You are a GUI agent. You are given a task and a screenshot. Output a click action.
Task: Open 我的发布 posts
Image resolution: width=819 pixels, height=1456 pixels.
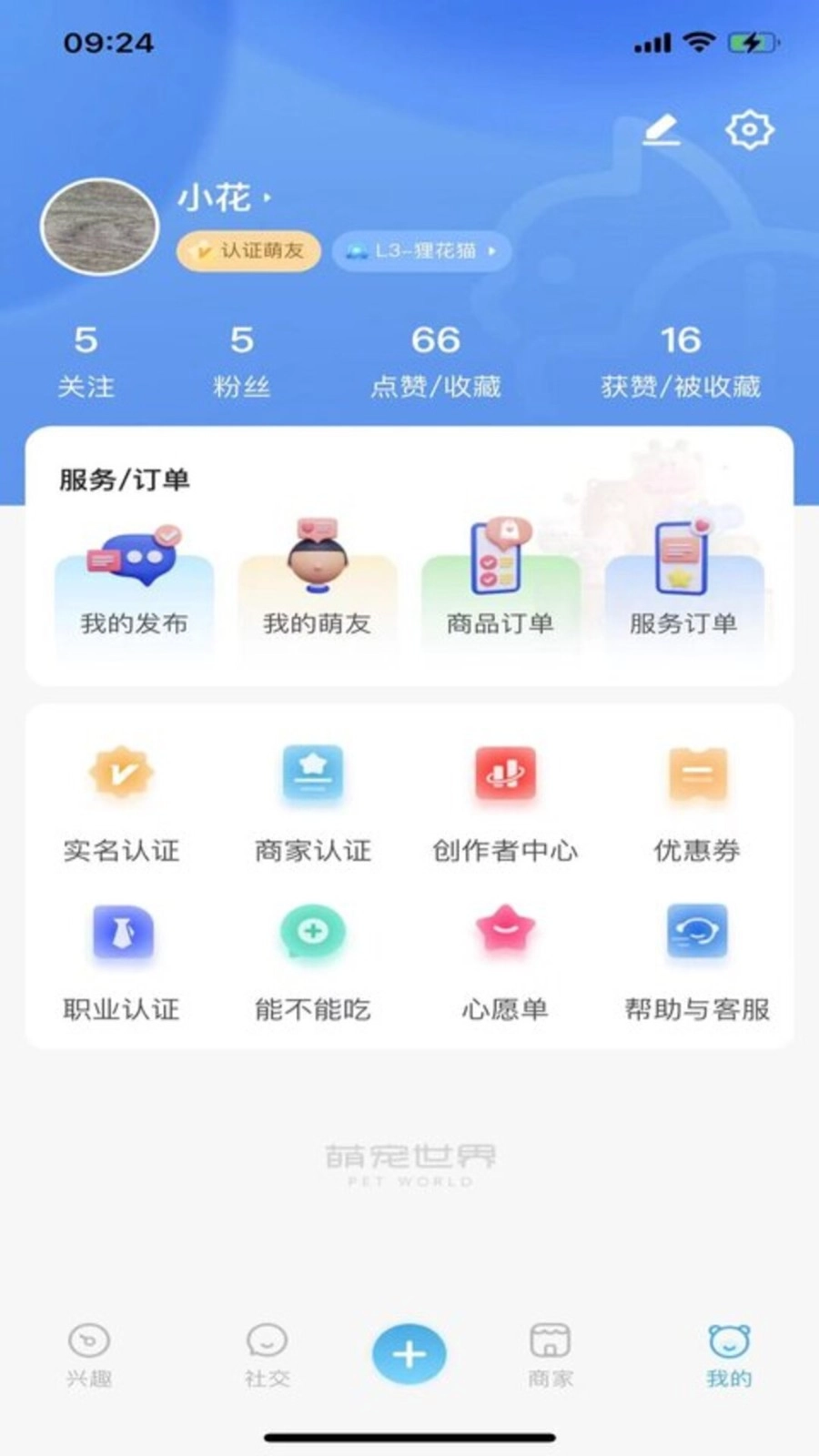click(135, 582)
